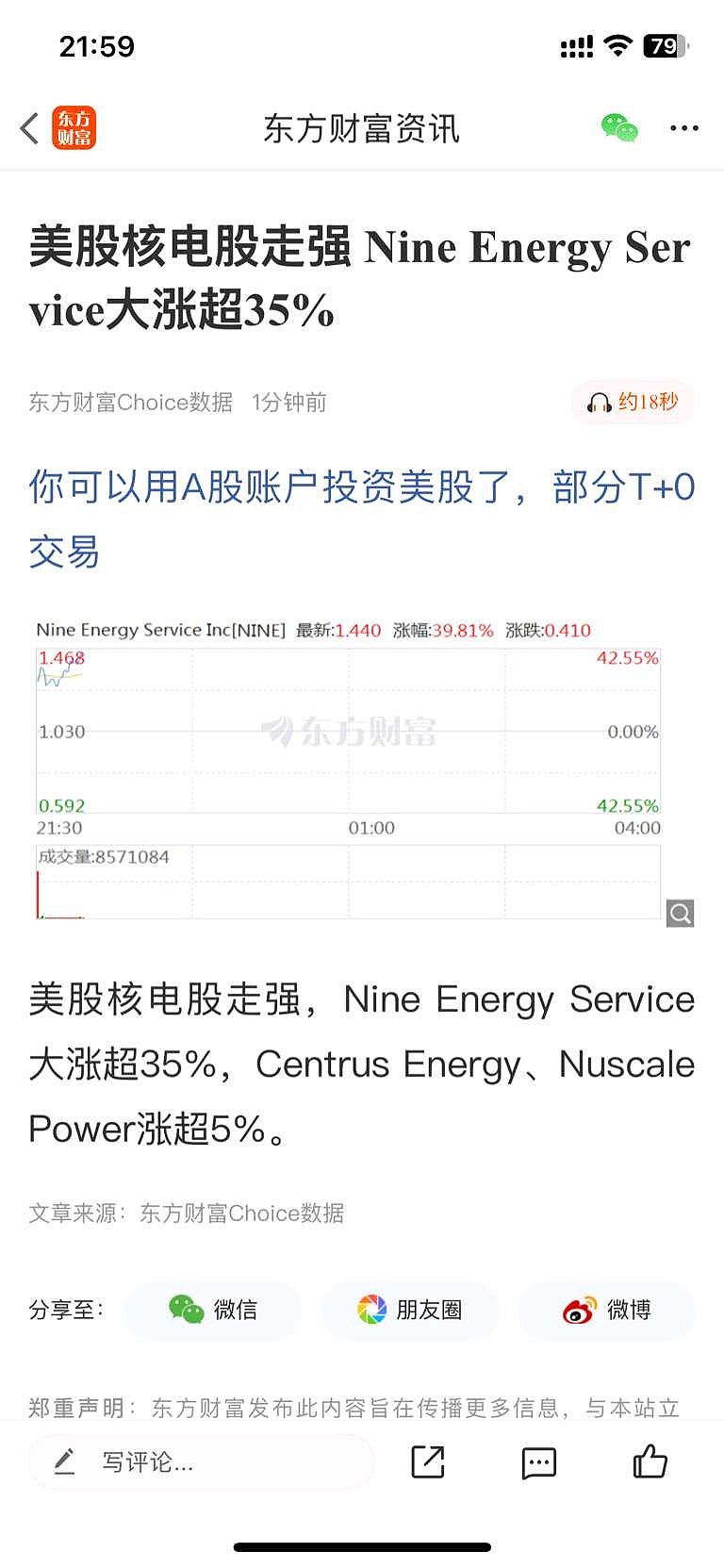Tap the 东方财富 logo in header
This screenshot has width=724, height=1568.
click(x=74, y=128)
